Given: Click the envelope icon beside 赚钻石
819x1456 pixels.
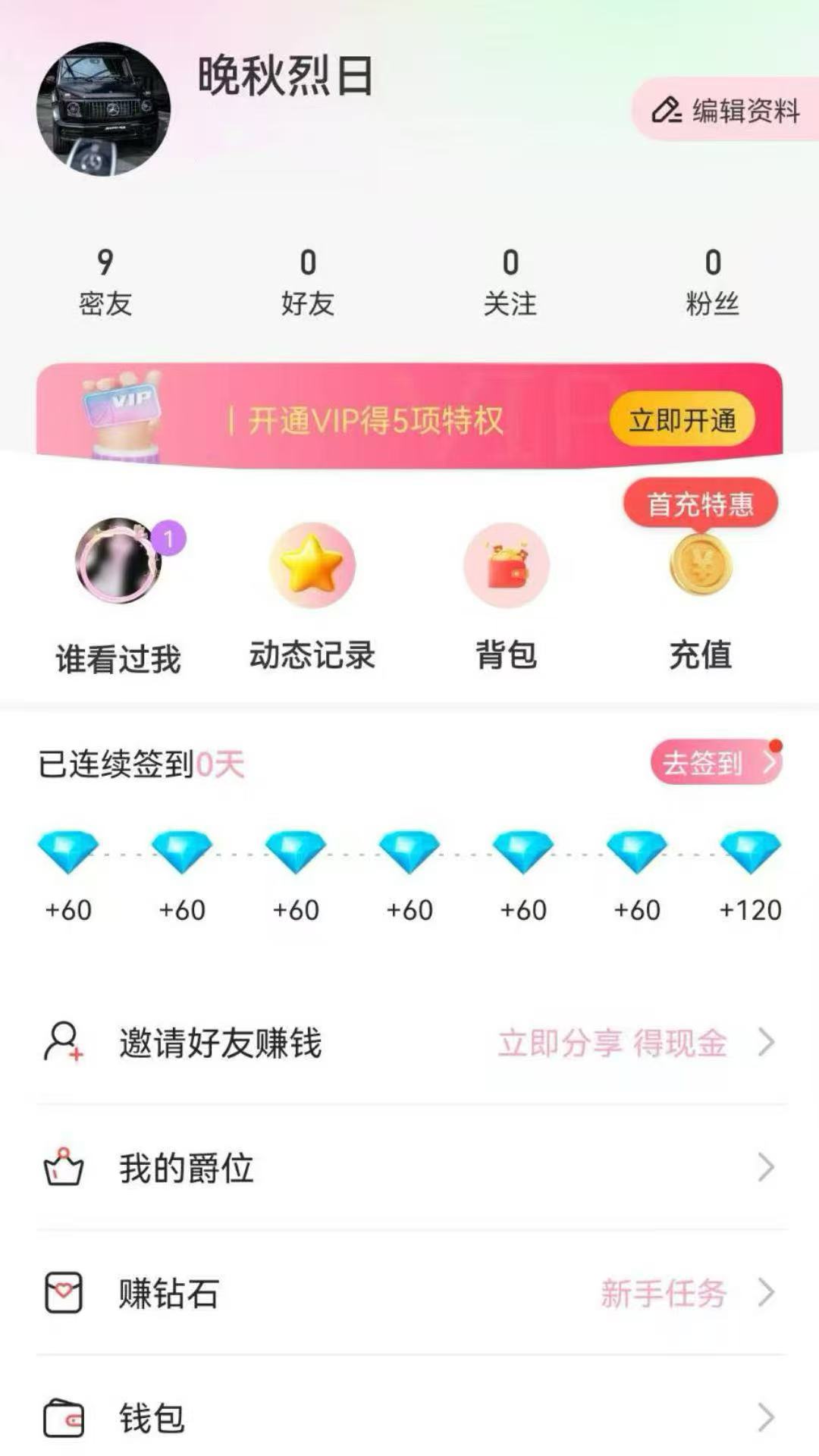Looking at the screenshot, I should [x=64, y=1293].
